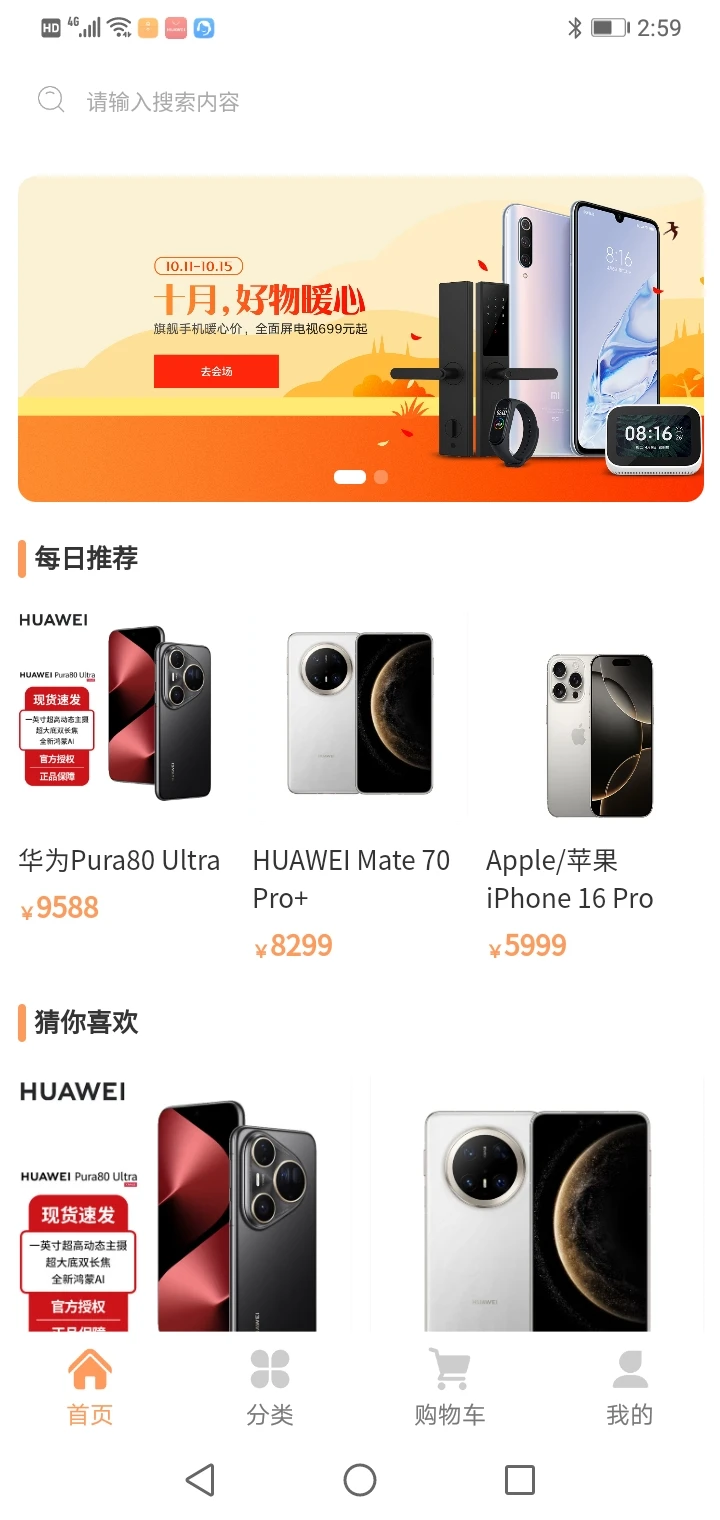Screen dimensions: 720x1520
Task: Click the 去会场 banner button
Action: [x=214, y=371]
